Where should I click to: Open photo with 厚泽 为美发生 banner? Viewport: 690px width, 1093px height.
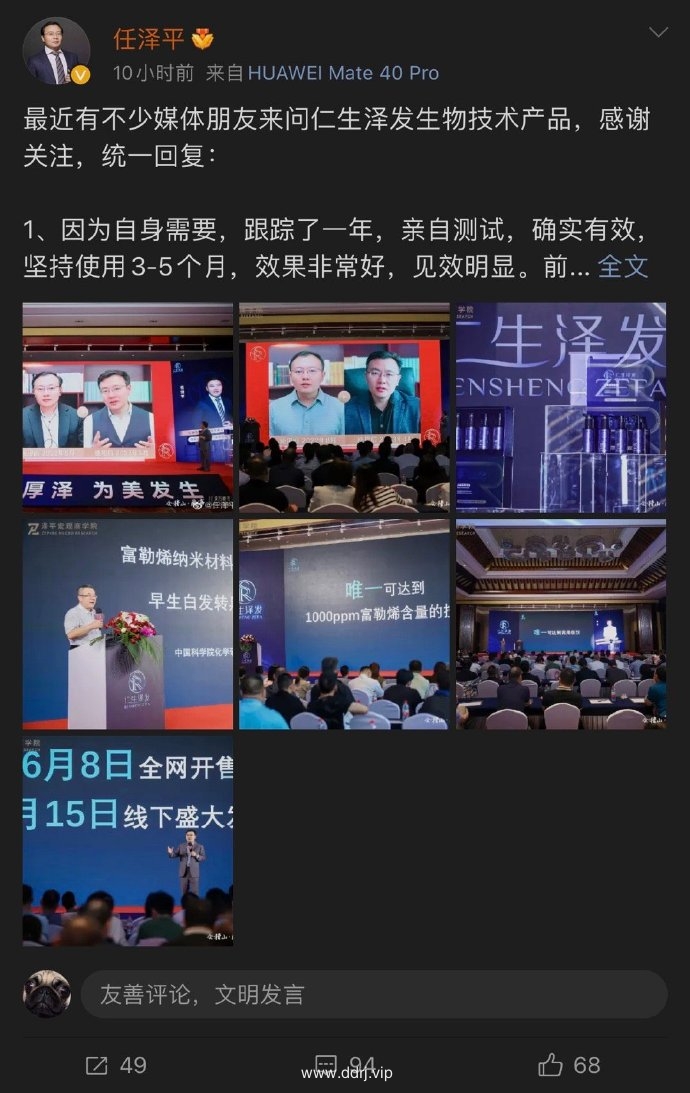(x=128, y=407)
